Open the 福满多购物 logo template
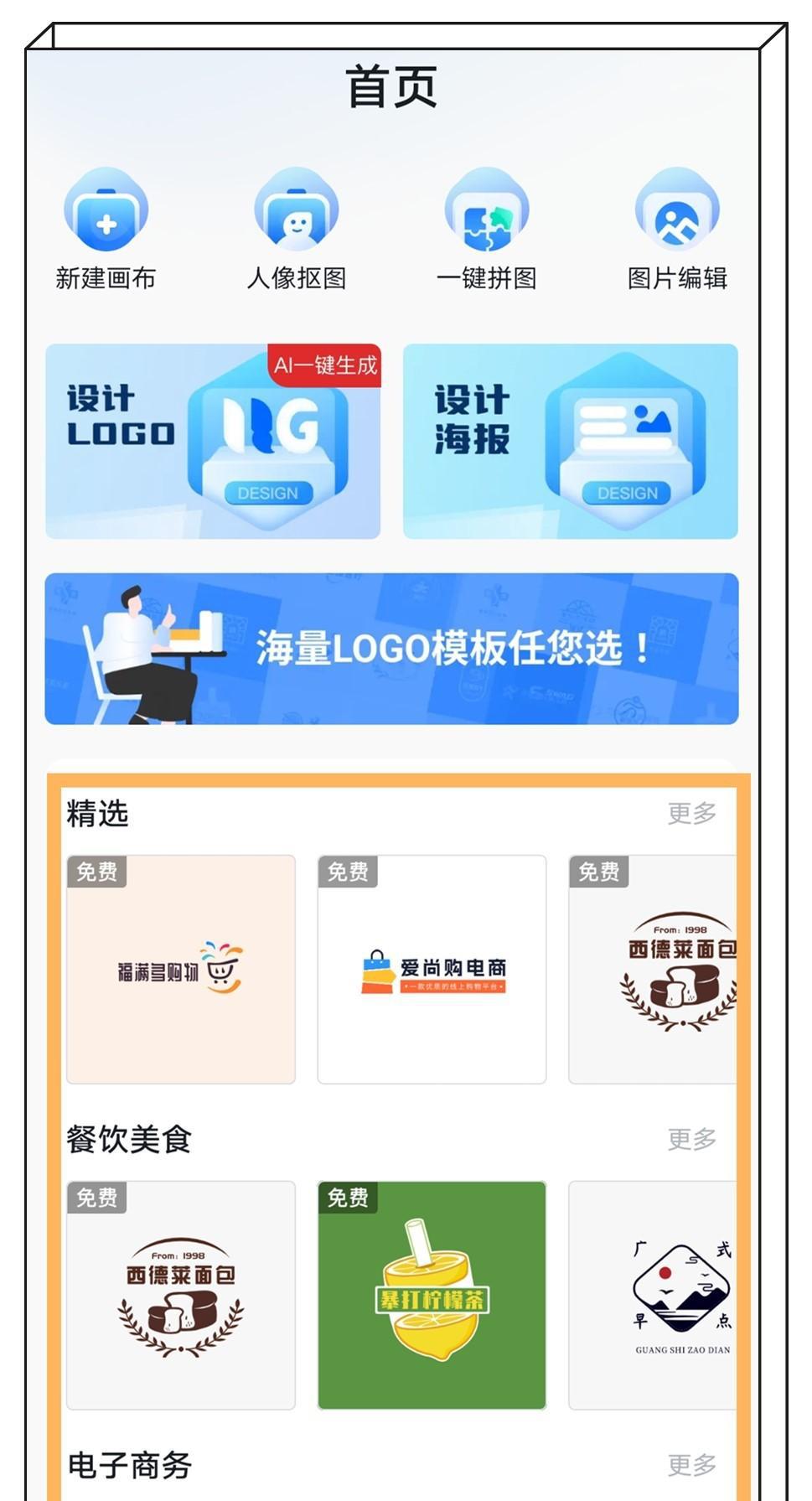Screen dimensions: 812x1501 [x=181, y=970]
